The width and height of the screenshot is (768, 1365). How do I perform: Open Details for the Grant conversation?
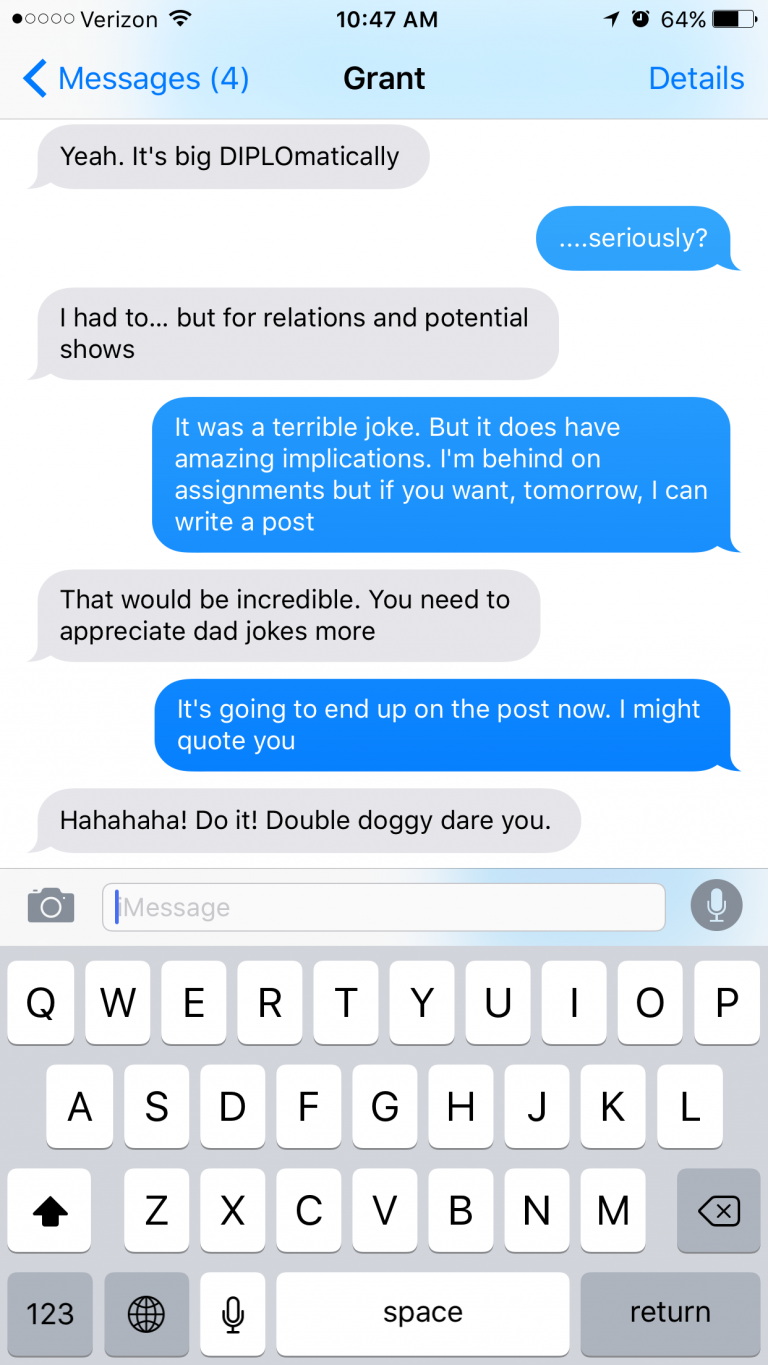click(696, 78)
